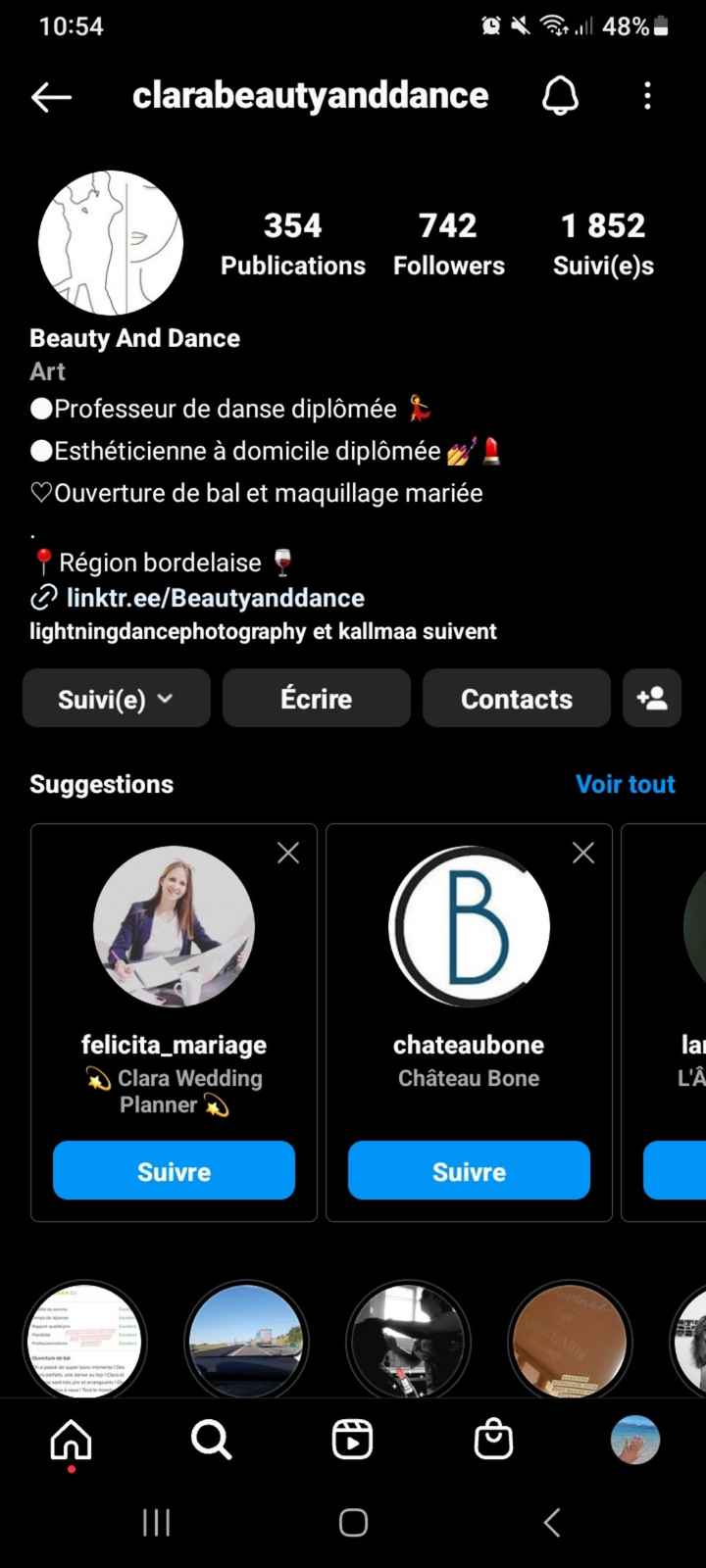Image resolution: width=706 pixels, height=1568 pixels.
Task: Tap the suggest similar accounts icon
Action: coord(651,698)
